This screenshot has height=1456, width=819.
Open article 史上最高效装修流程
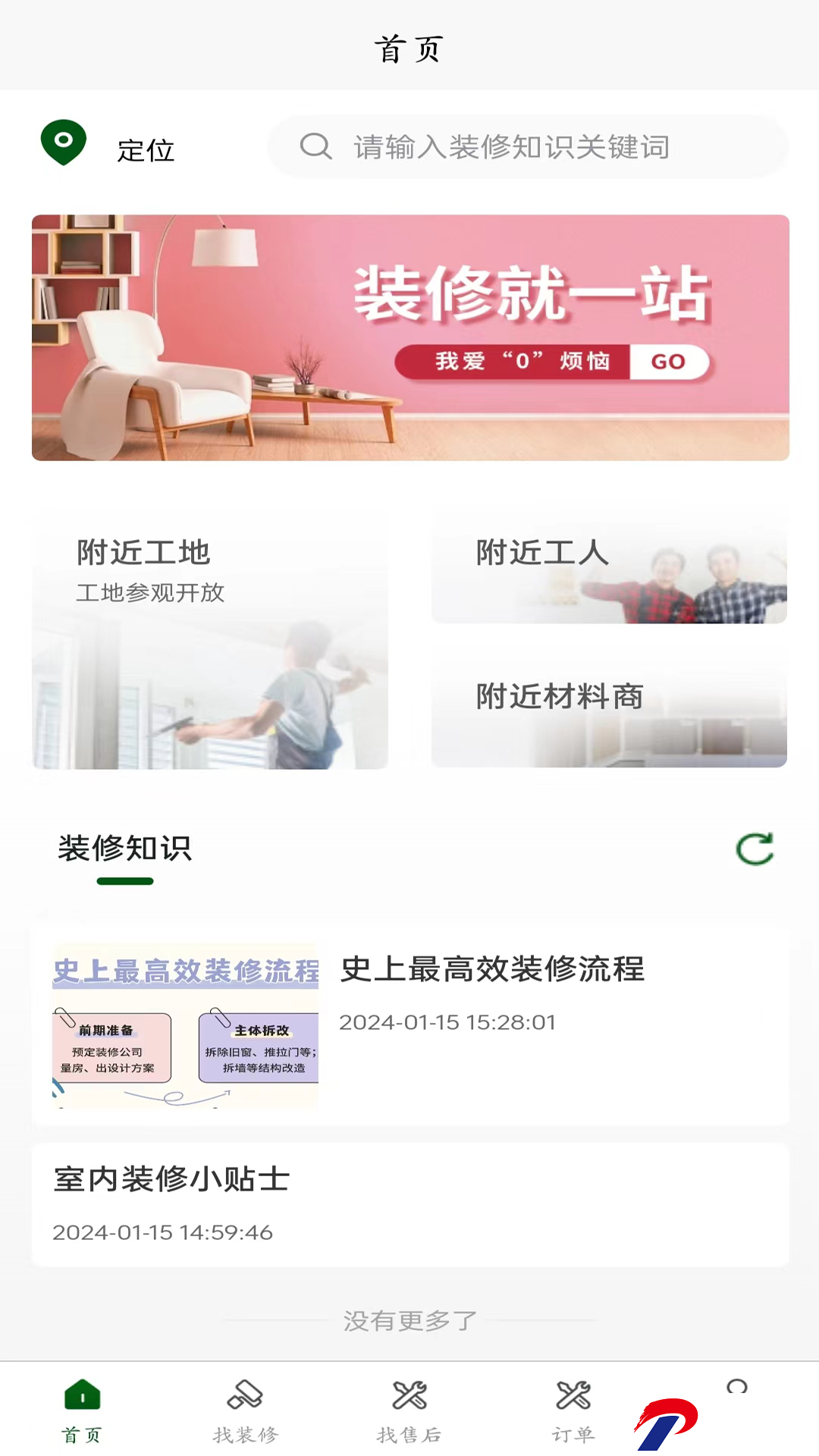click(x=410, y=1025)
